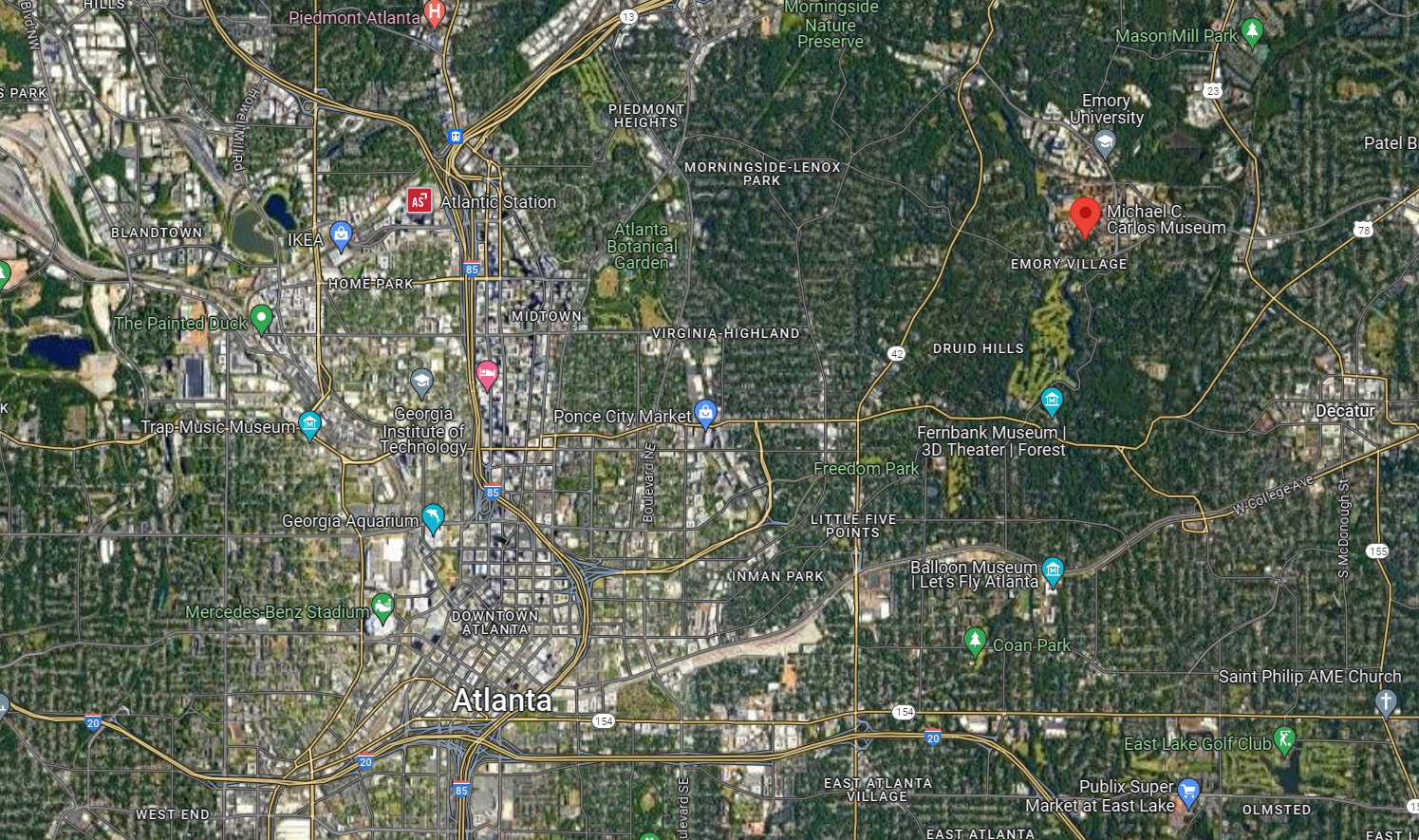The height and width of the screenshot is (840, 1419).
Task: Open the Emory University marker
Action: tap(1104, 142)
